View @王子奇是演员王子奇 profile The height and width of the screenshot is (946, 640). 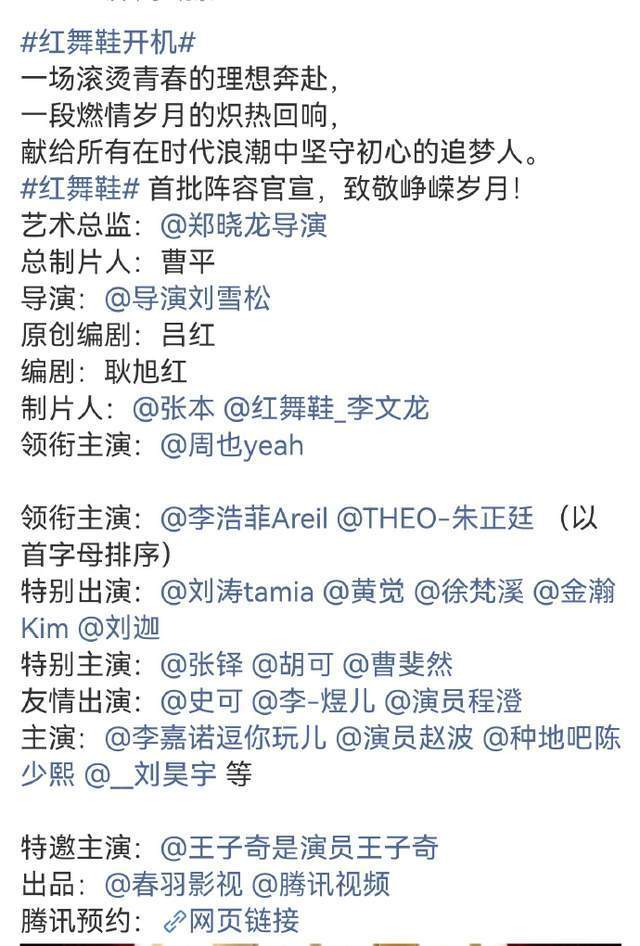pos(299,849)
